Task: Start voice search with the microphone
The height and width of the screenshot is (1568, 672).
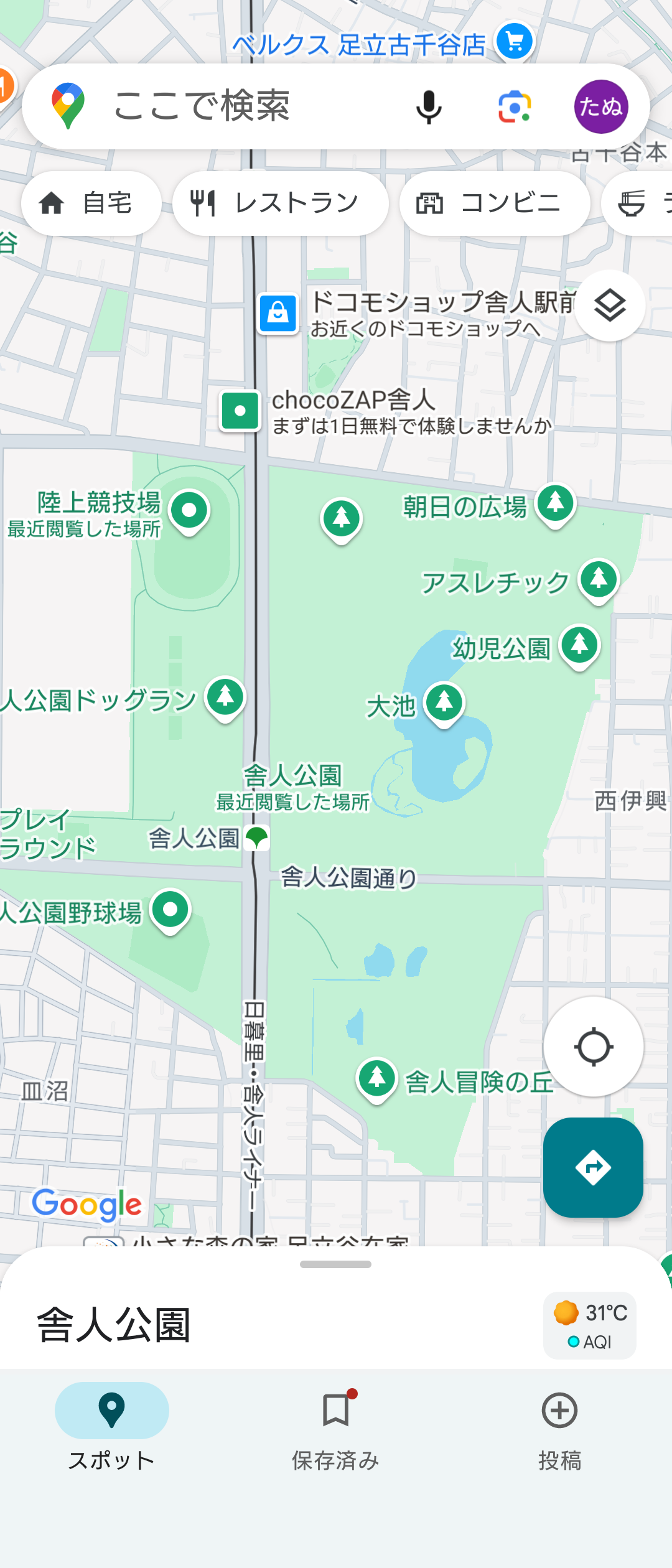Action: pyautogui.click(x=429, y=107)
